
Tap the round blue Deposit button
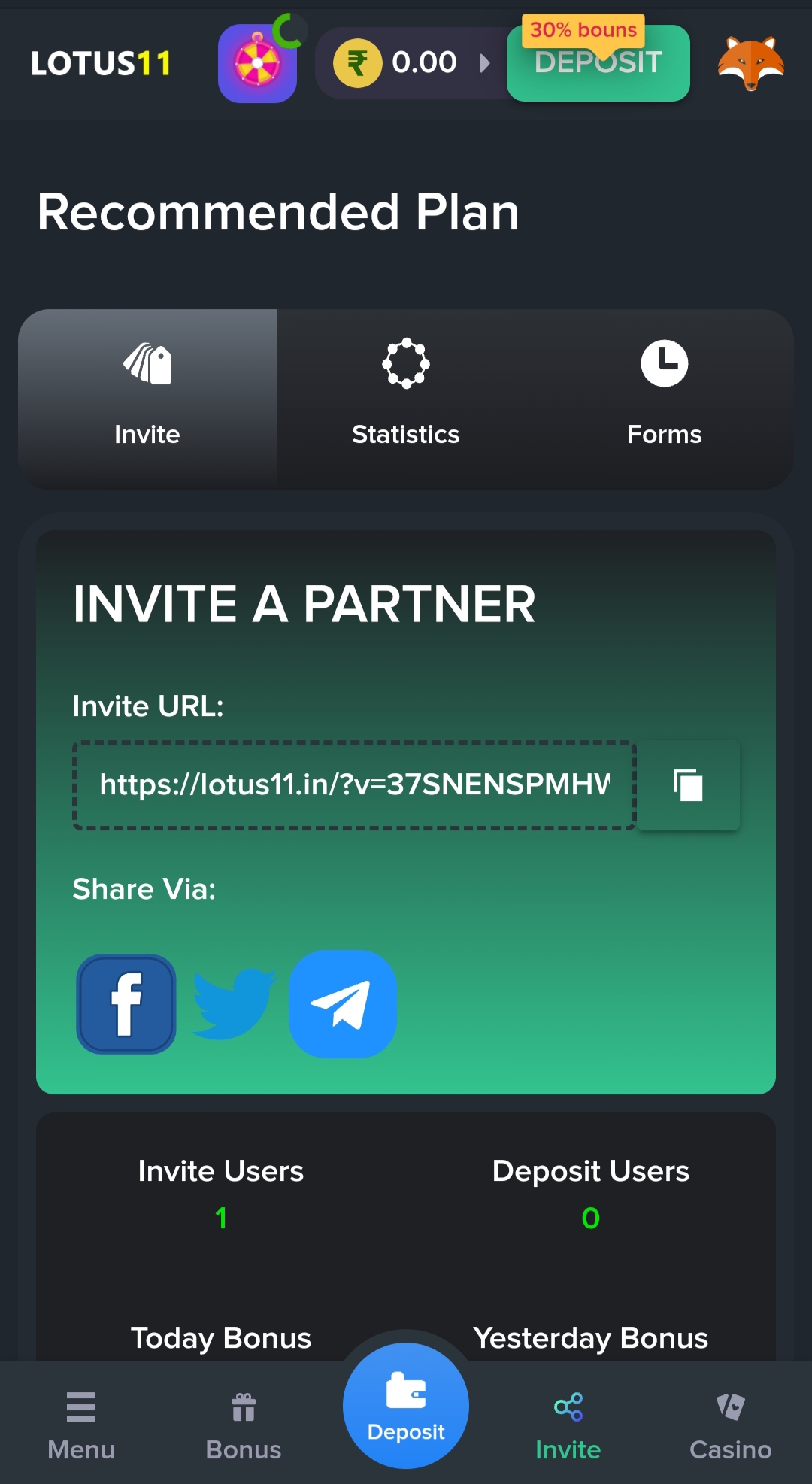point(406,1406)
